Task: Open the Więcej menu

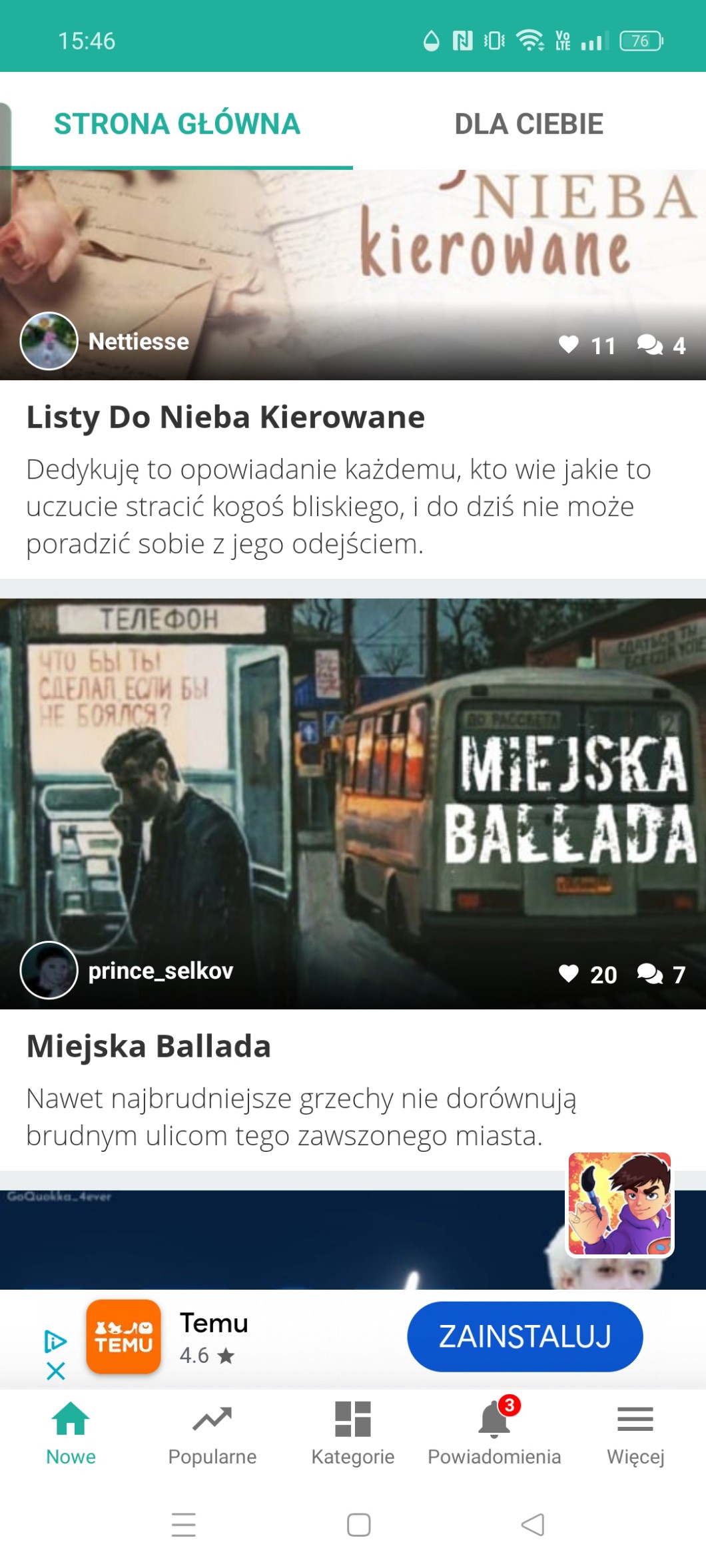Action: [x=635, y=1432]
